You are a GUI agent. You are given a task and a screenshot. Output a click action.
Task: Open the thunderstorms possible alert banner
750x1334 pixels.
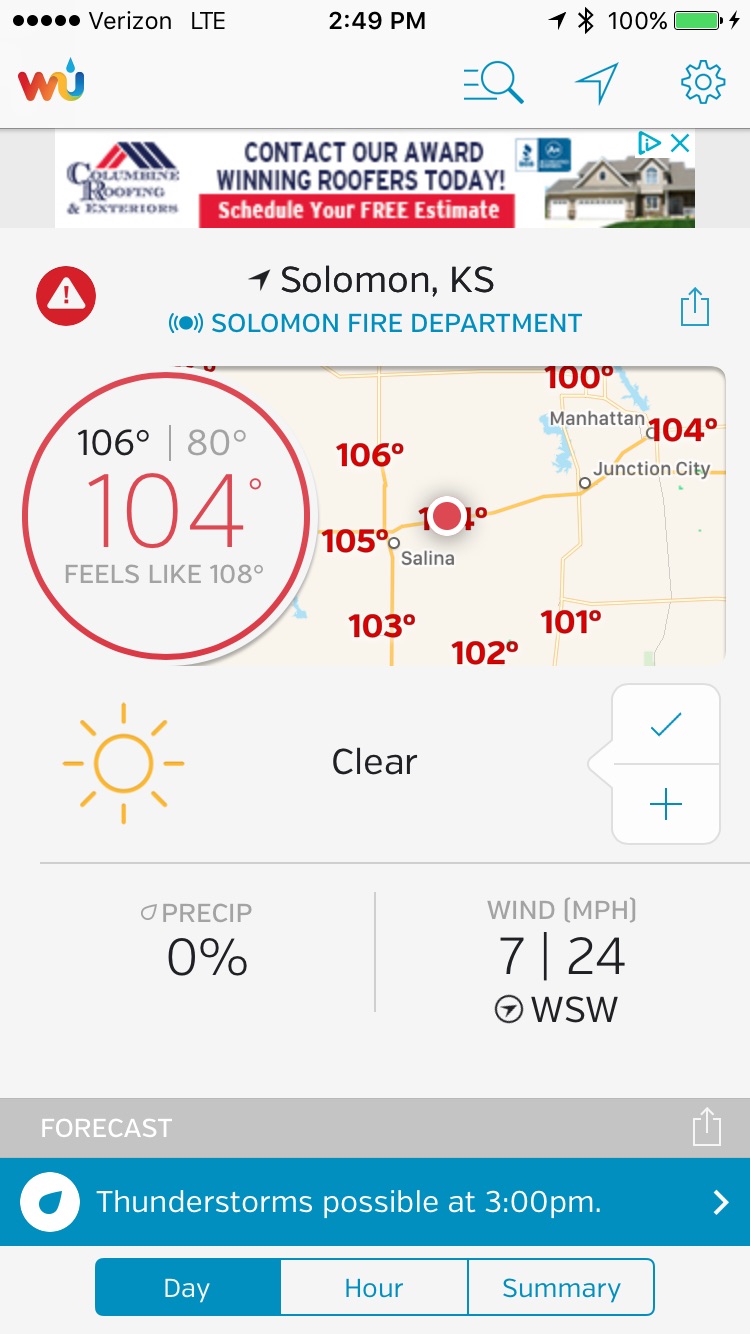375,1202
